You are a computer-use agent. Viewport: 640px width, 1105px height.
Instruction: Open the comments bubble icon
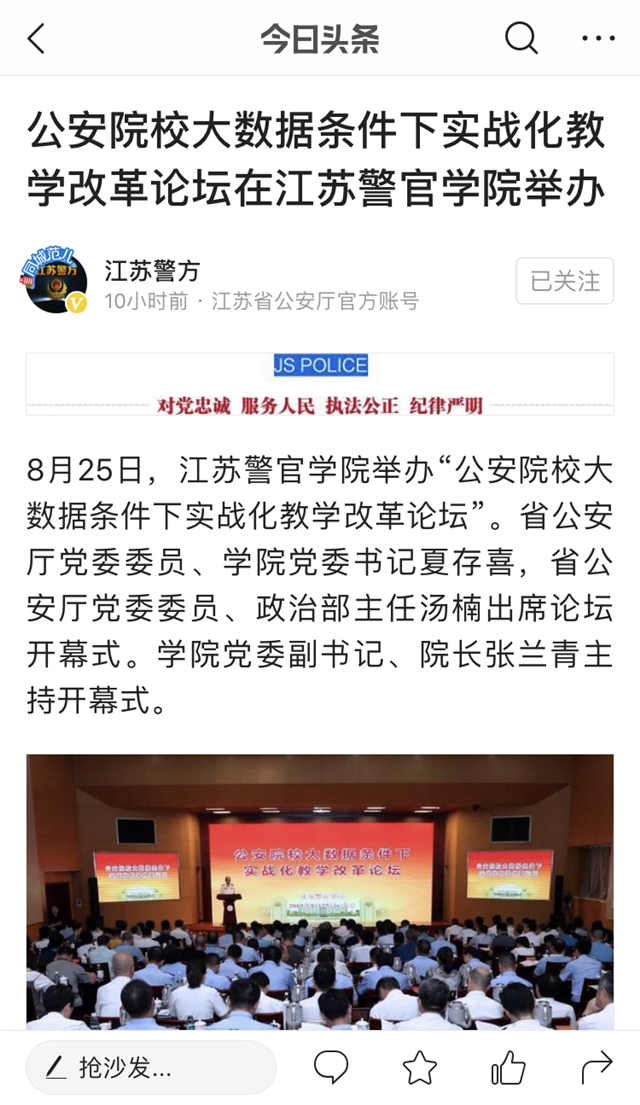coord(331,1067)
